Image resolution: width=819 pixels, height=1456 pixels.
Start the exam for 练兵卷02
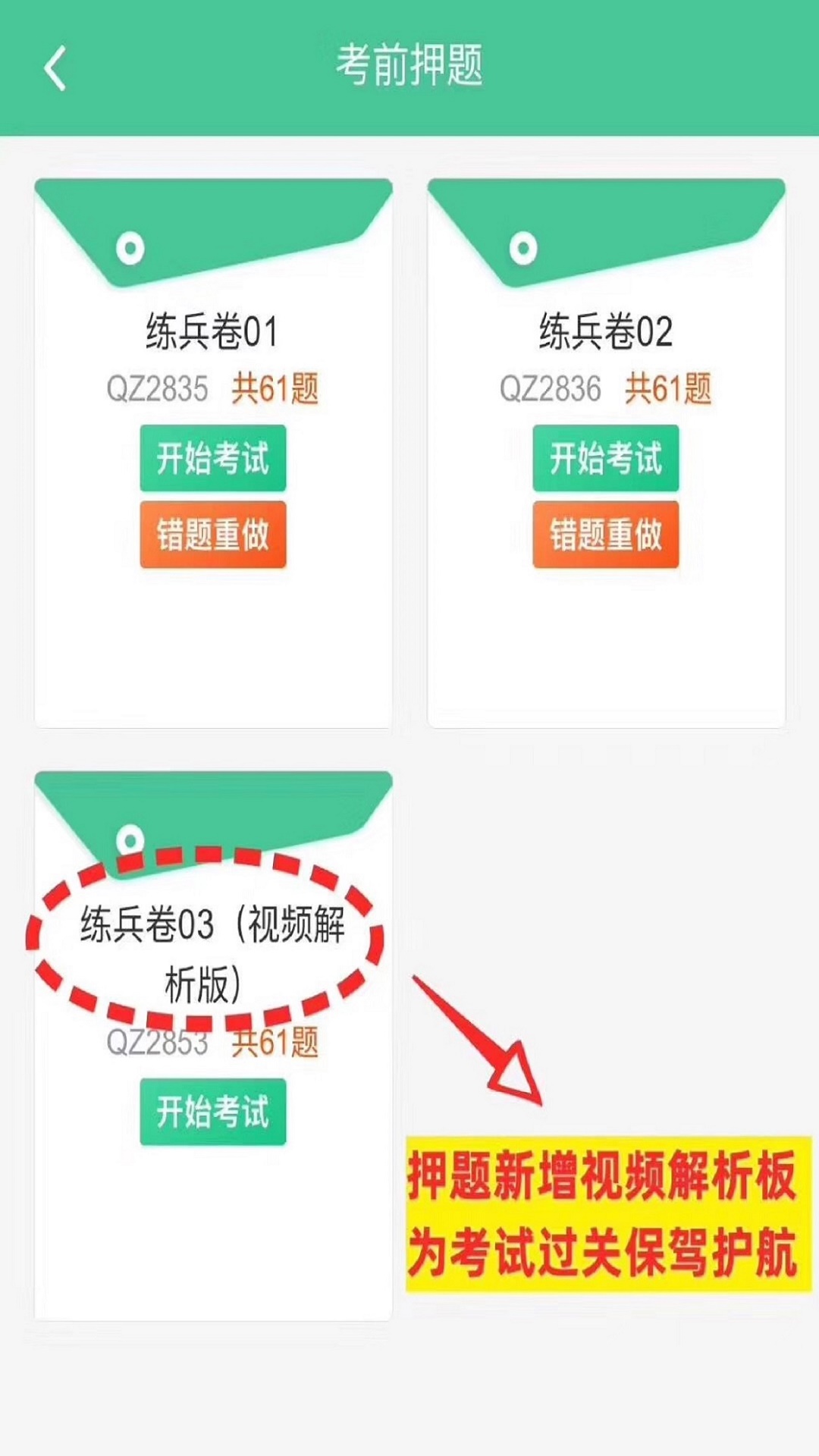tap(605, 458)
